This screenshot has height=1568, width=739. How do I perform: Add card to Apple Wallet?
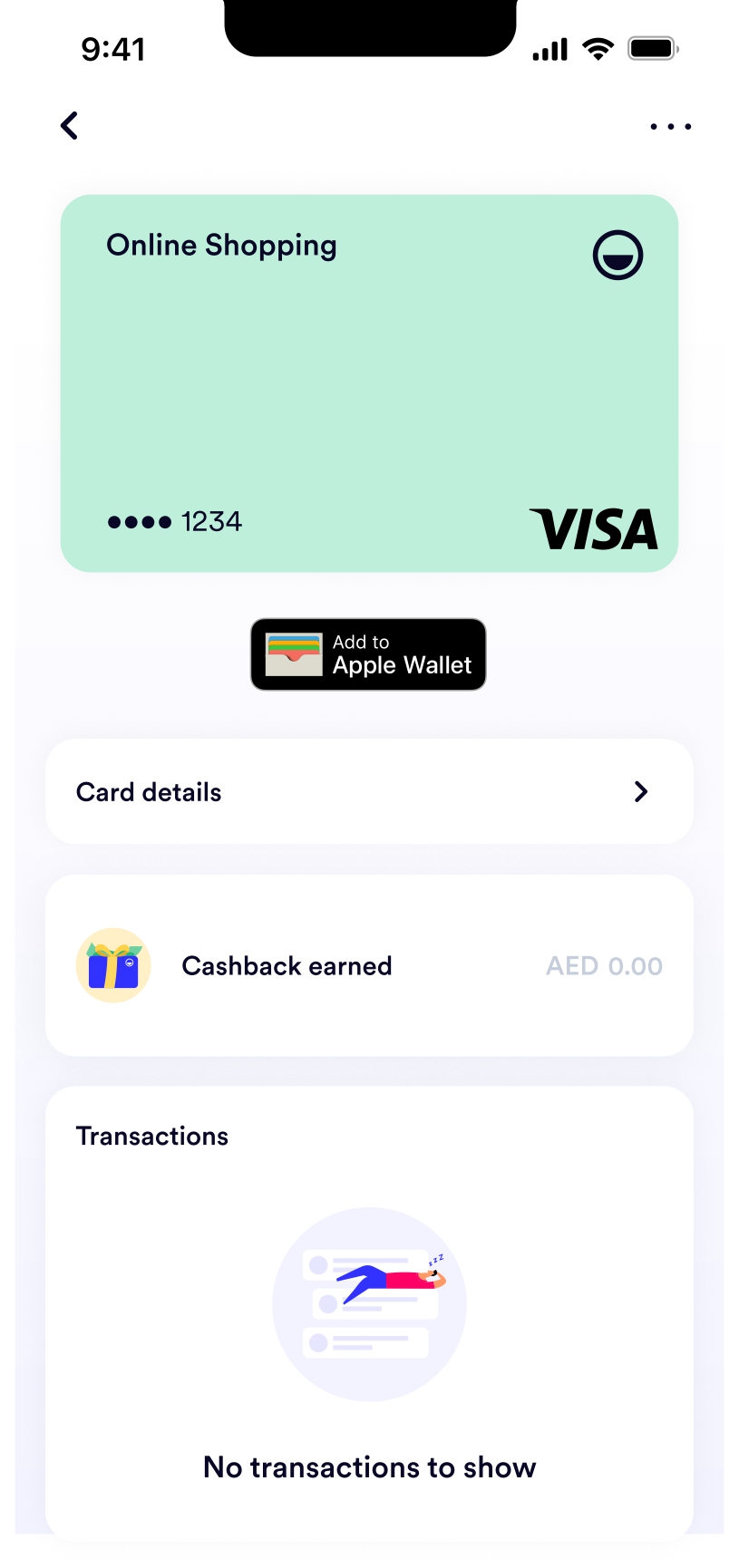(x=368, y=654)
